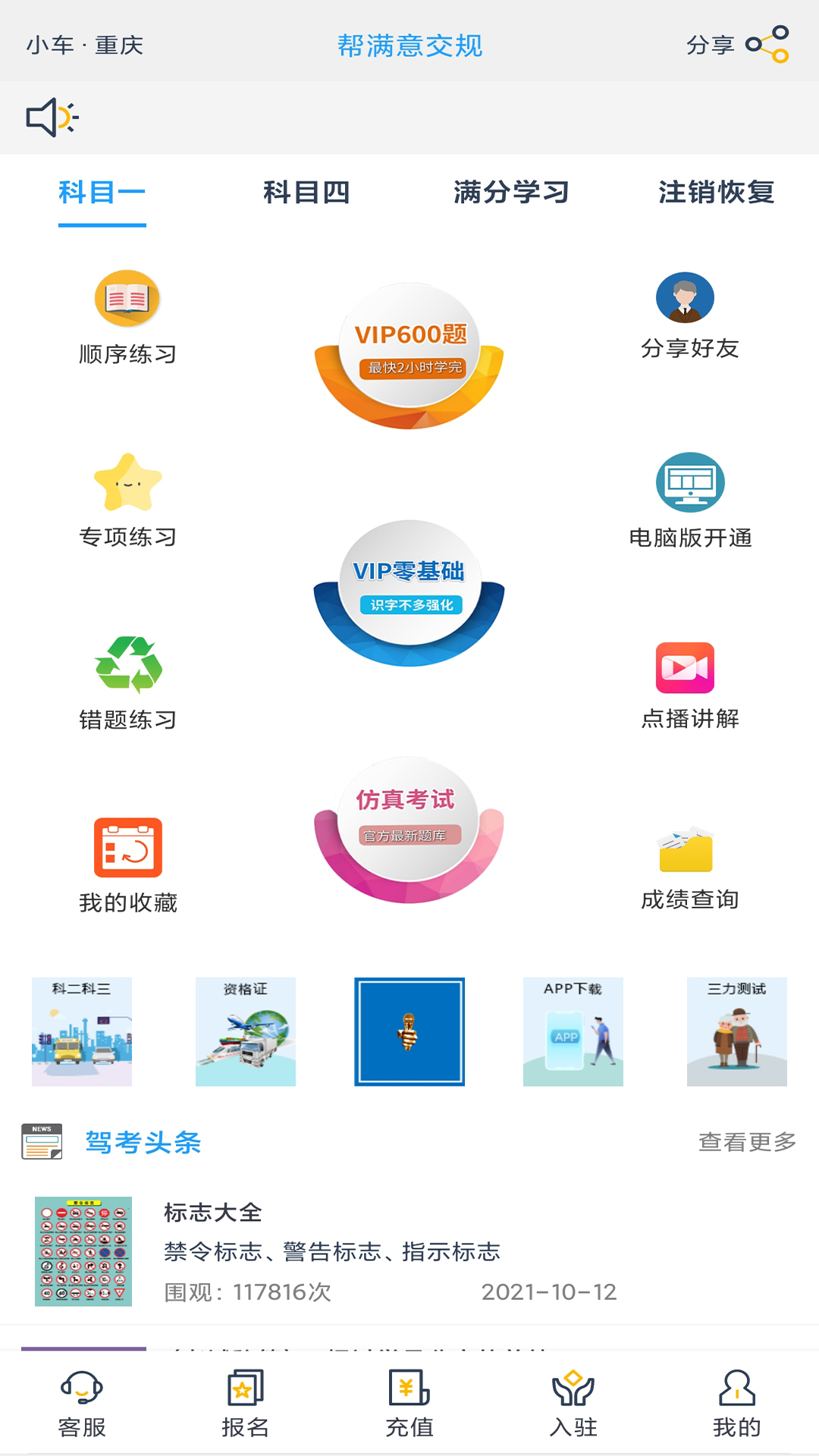This screenshot has width=819, height=1456.
Task: Open 我的收藏 favorites
Action: [x=127, y=865]
